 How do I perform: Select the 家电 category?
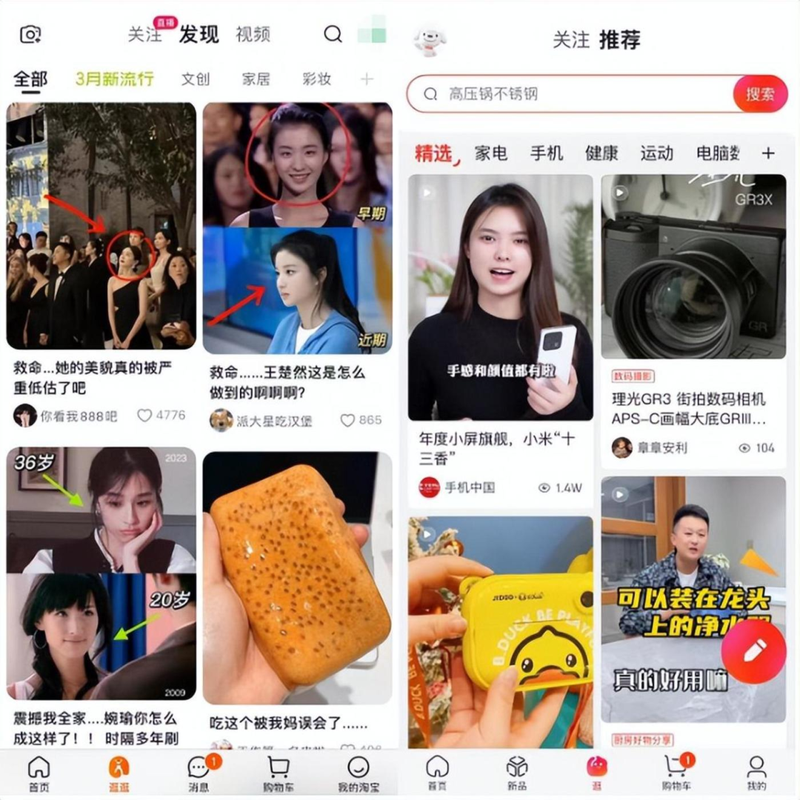pos(490,153)
